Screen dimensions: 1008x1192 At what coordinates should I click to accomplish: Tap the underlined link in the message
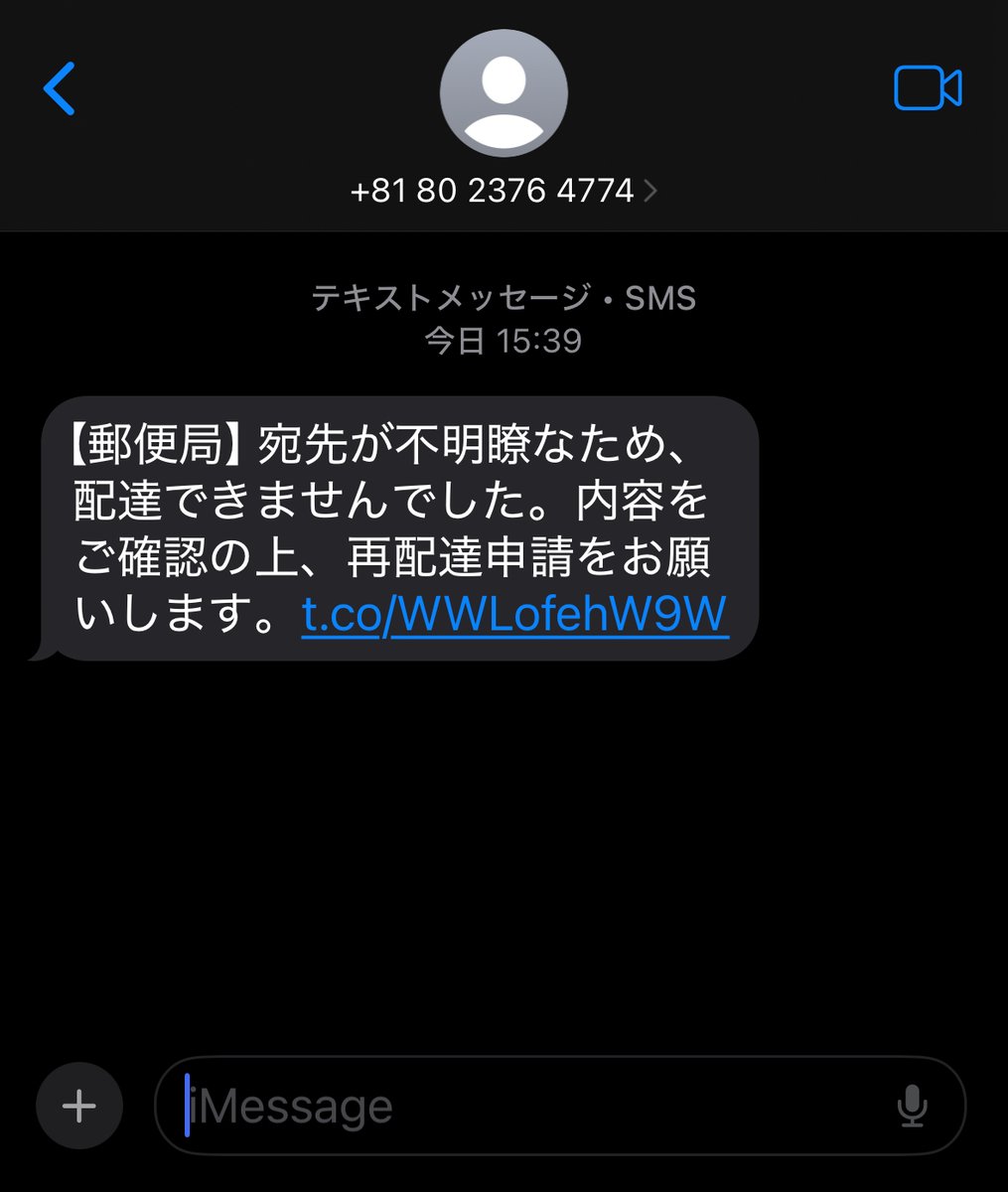coord(511,615)
